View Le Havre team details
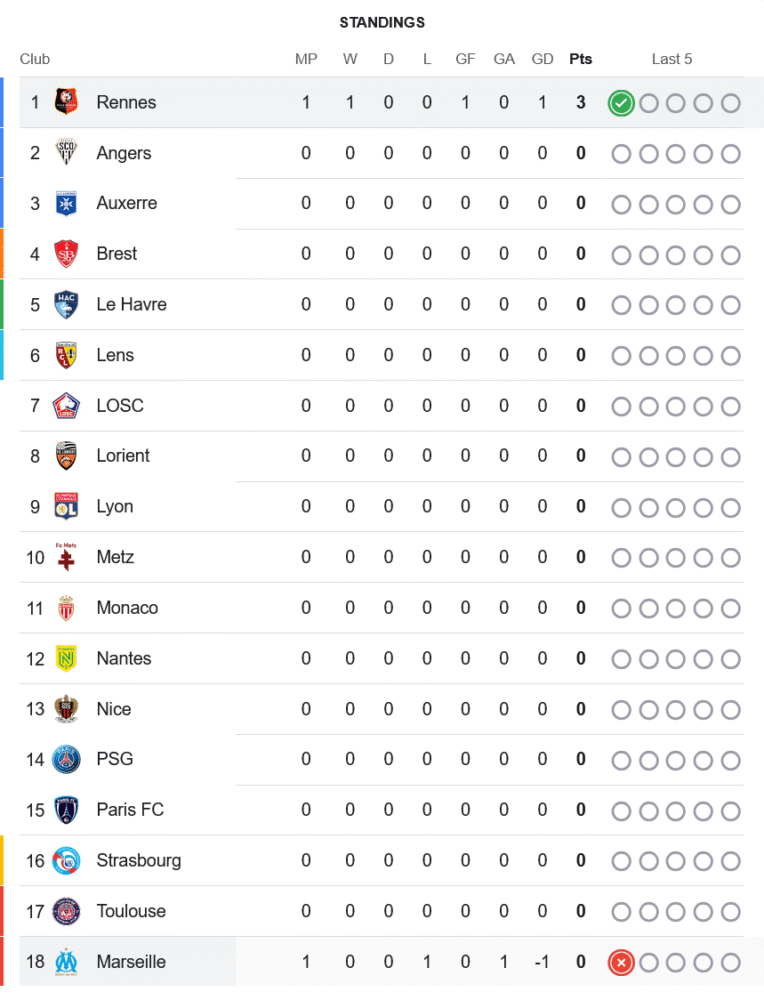The image size is (764, 1000). pos(131,304)
